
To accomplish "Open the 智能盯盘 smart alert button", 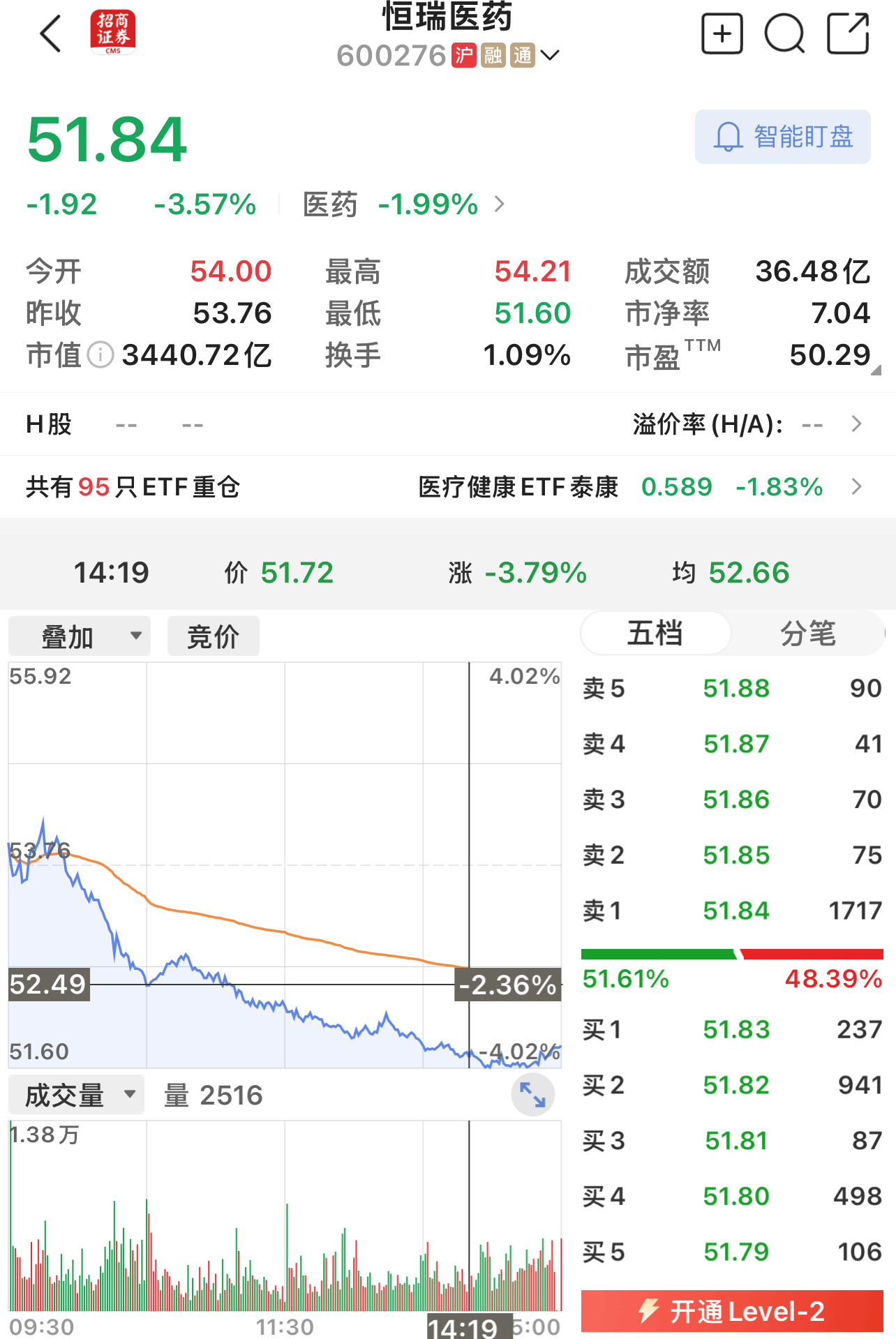I will pos(782,137).
